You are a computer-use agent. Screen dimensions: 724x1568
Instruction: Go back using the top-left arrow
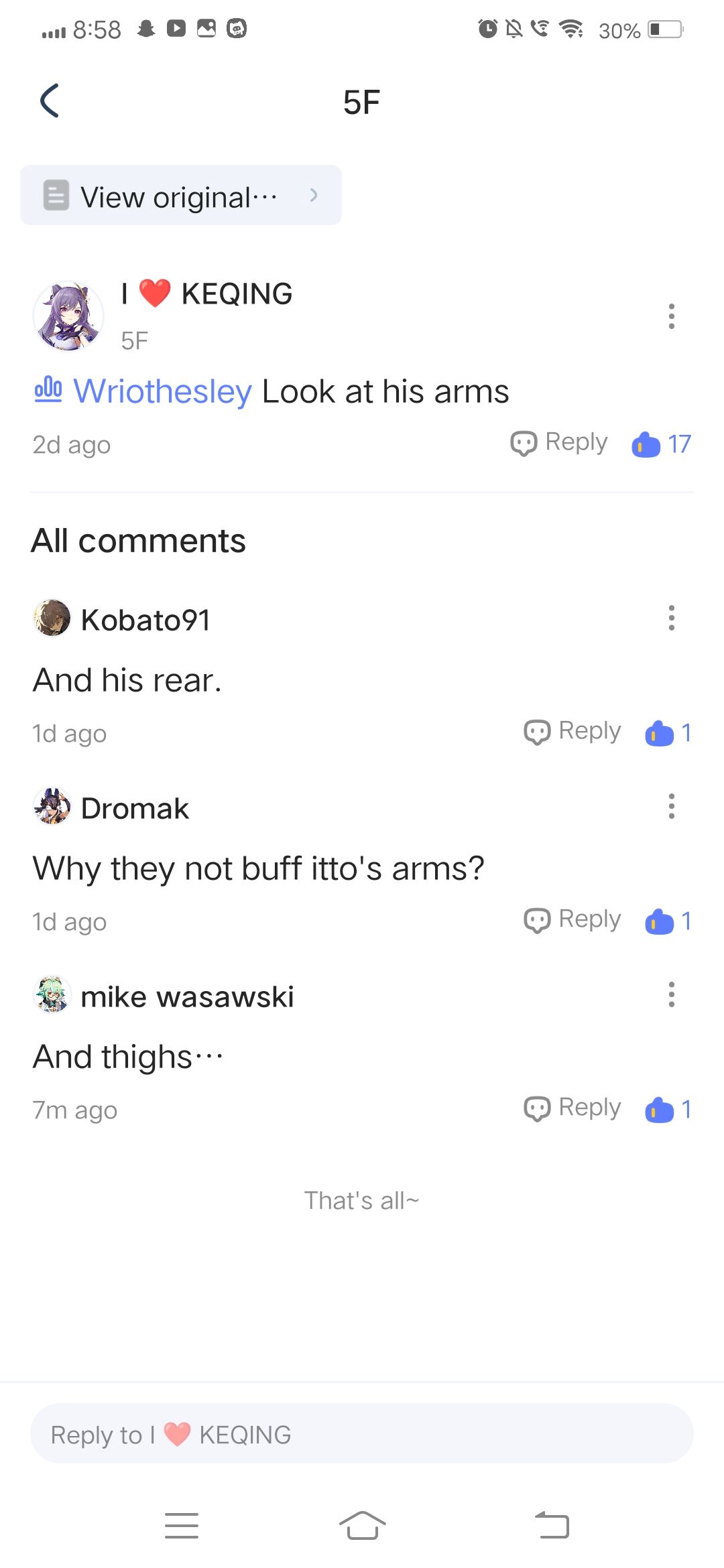50,101
